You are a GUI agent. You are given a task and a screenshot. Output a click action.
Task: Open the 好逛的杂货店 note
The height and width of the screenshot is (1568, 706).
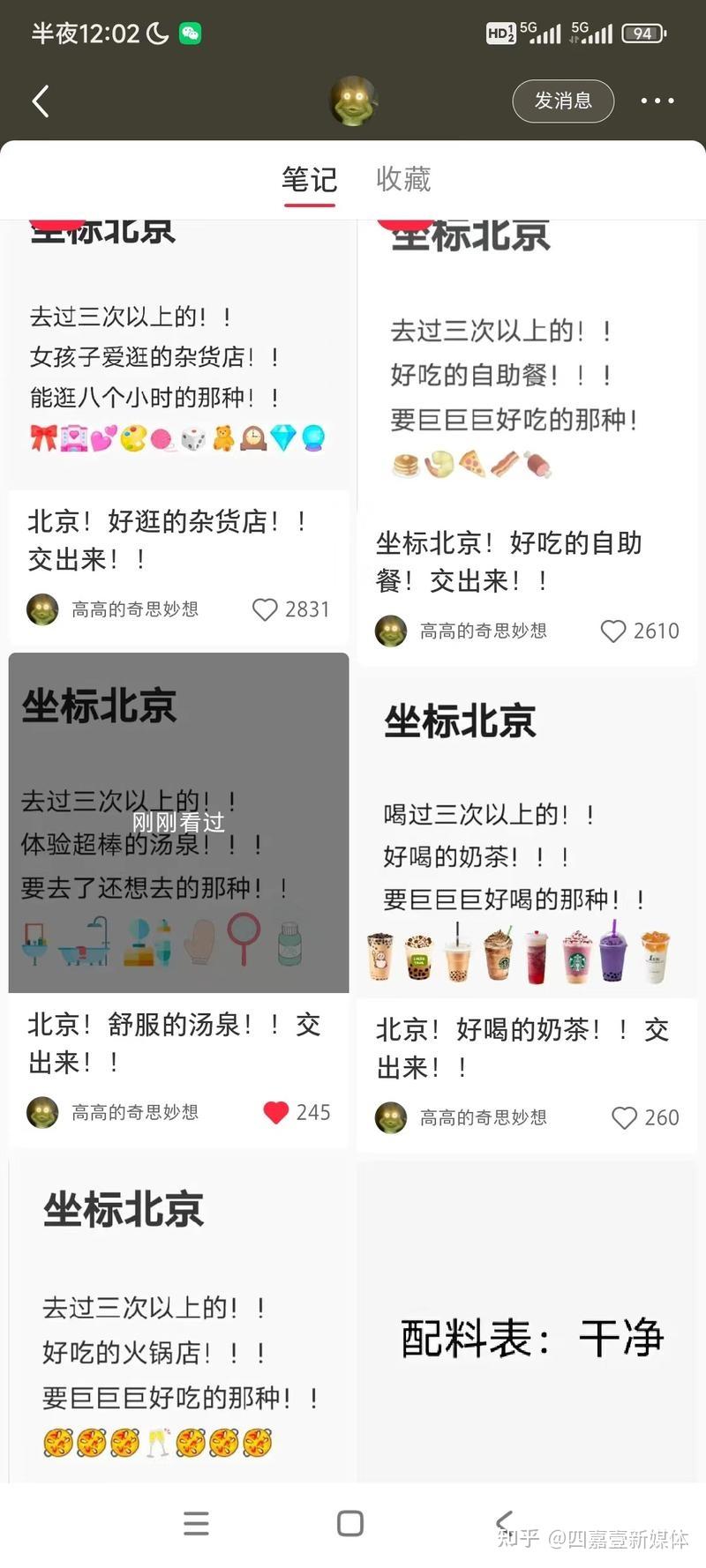(177, 540)
